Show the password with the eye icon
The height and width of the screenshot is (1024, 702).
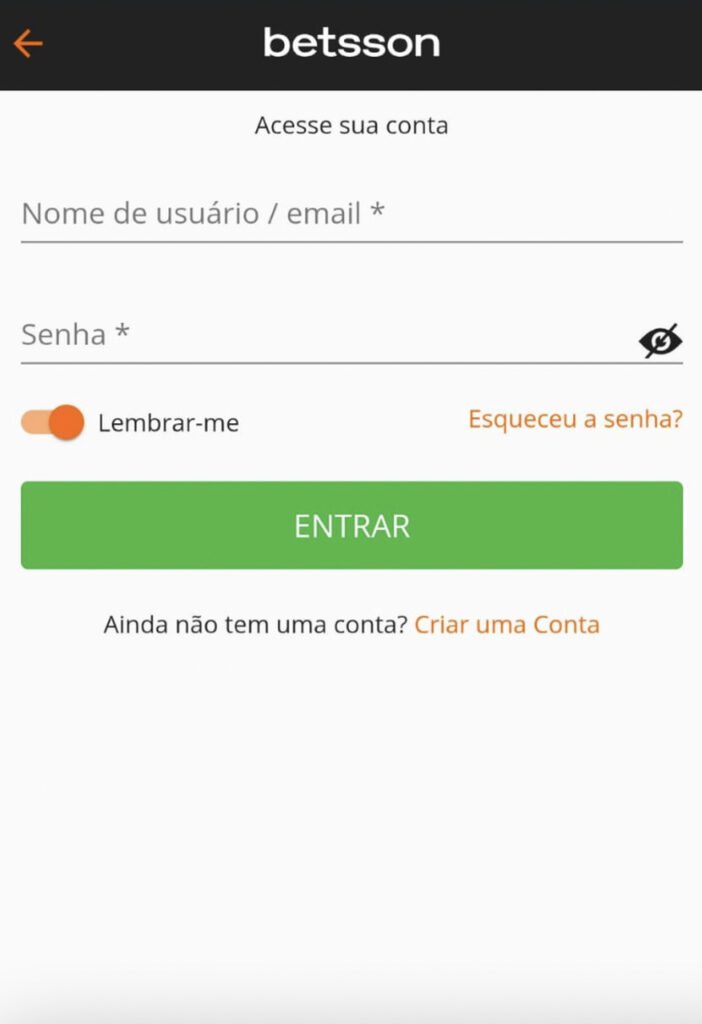[x=660, y=341]
